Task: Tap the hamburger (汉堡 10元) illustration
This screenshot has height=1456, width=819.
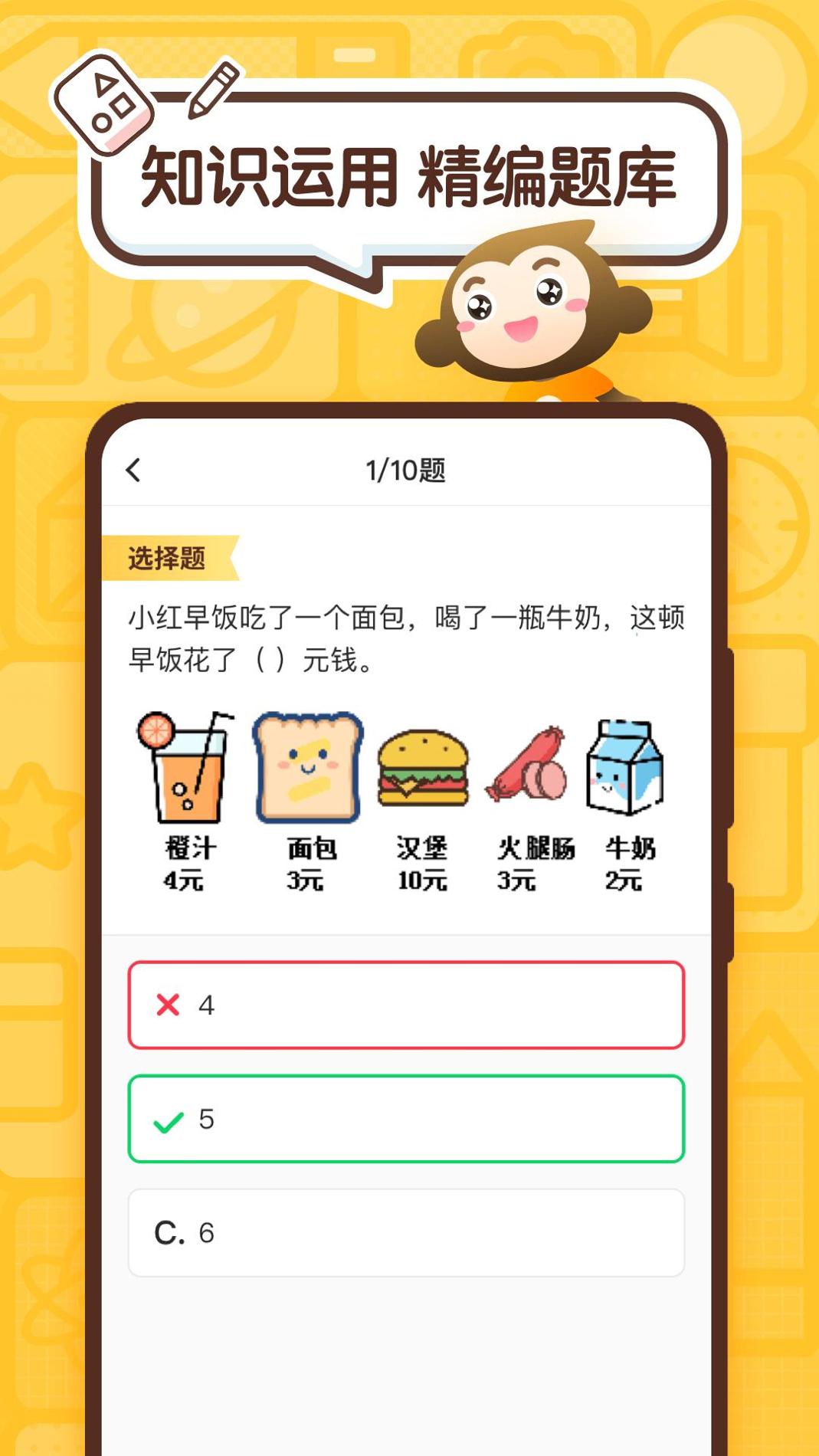Action: click(424, 770)
